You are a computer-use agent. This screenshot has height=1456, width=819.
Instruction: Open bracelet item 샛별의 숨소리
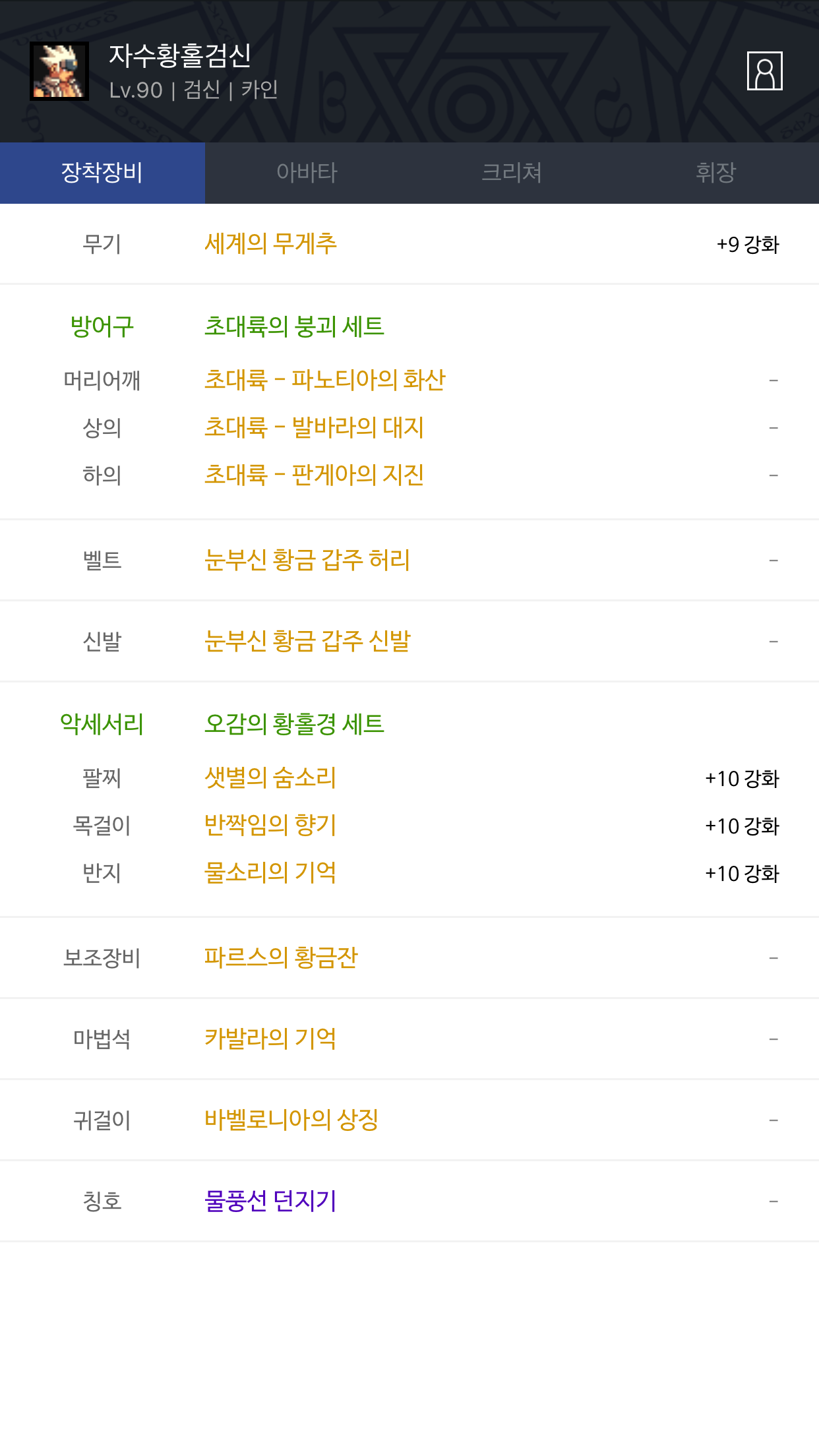click(270, 778)
